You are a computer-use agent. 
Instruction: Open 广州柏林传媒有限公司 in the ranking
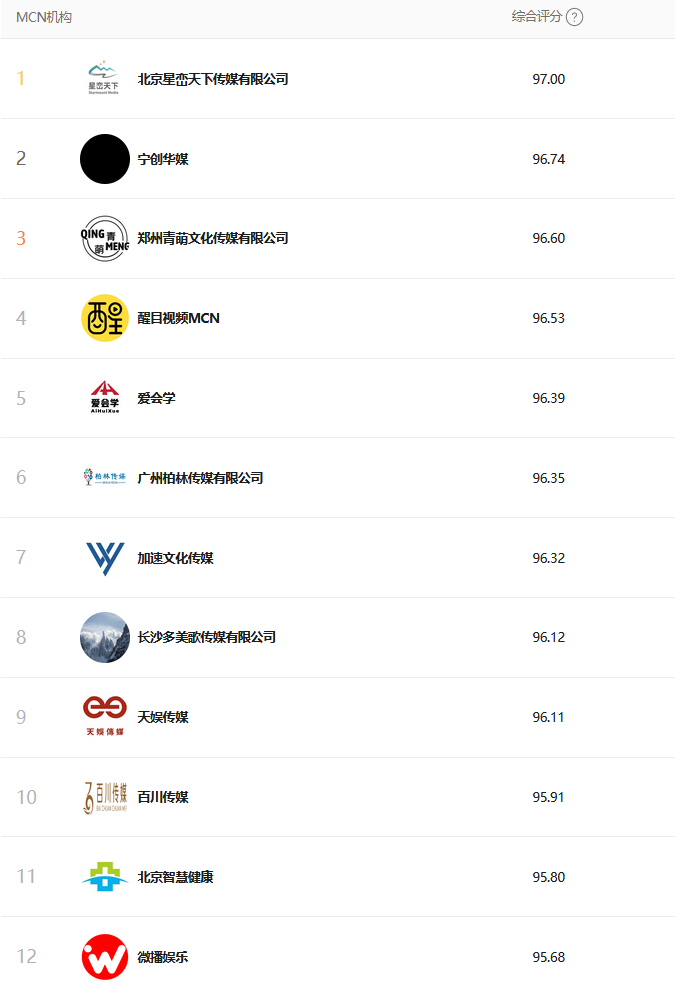pyautogui.click(x=200, y=478)
